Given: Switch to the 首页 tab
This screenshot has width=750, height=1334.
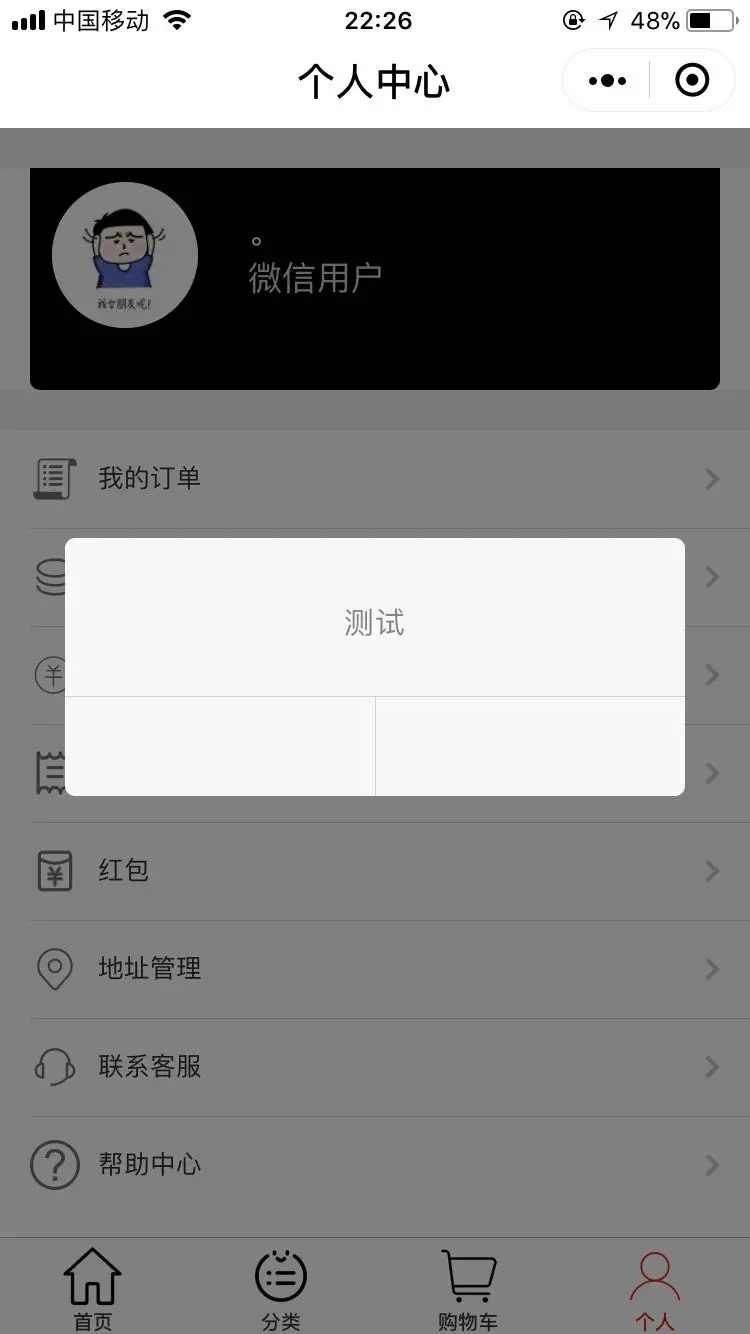Looking at the screenshot, I should pyautogui.click(x=93, y=1289).
